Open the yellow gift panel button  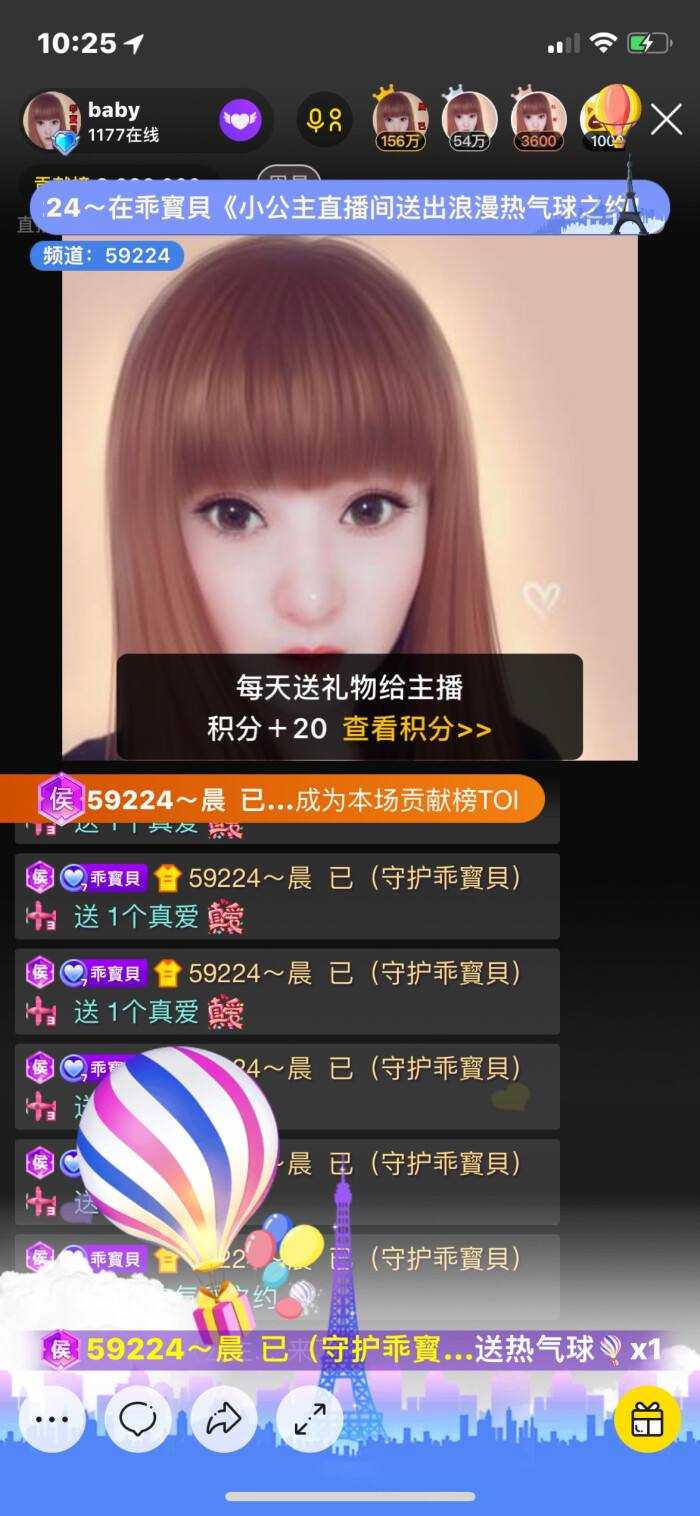point(647,1418)
